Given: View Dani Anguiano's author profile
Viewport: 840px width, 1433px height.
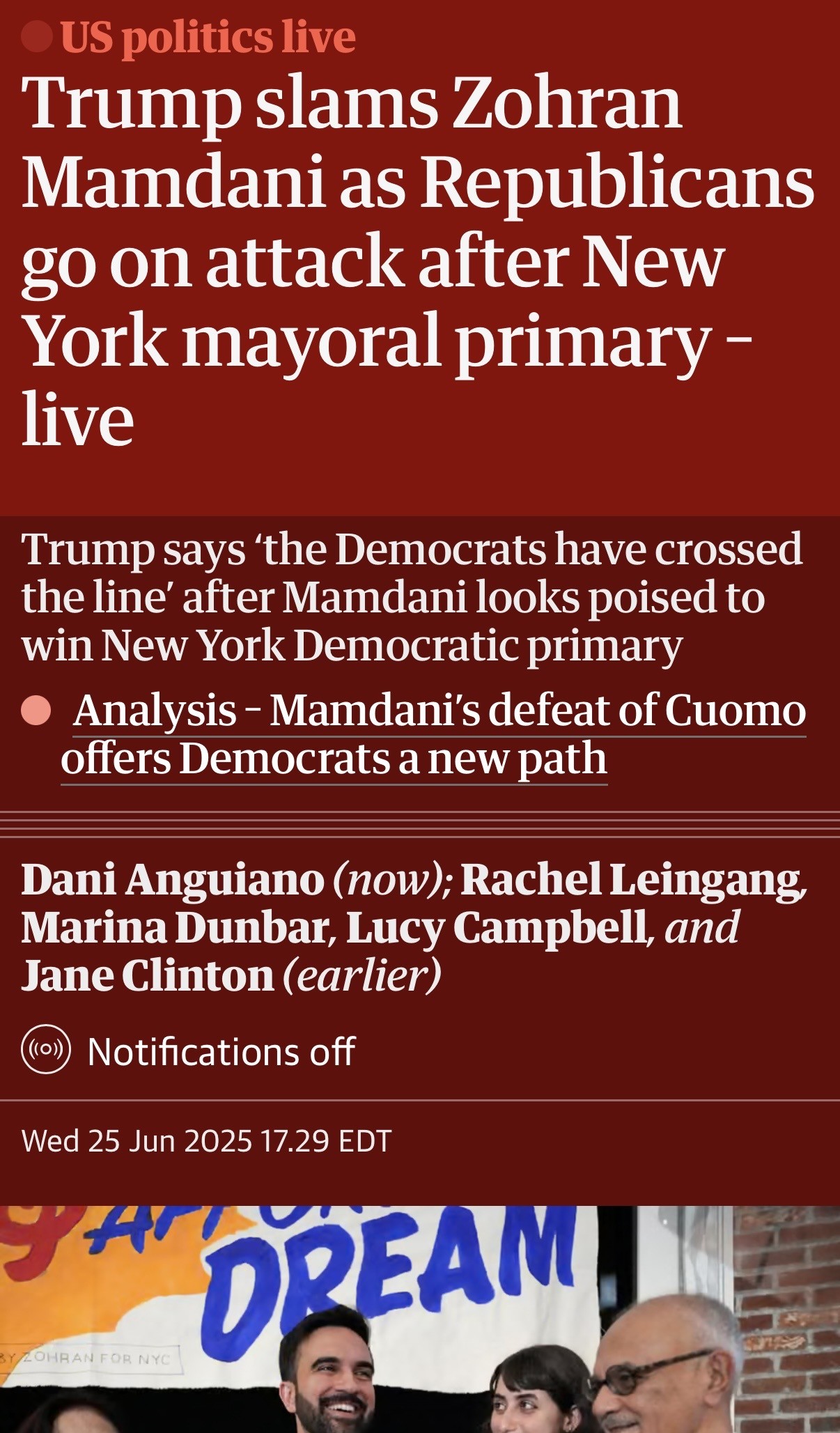Looking at the screenshot, I should (x=173, y=880).
